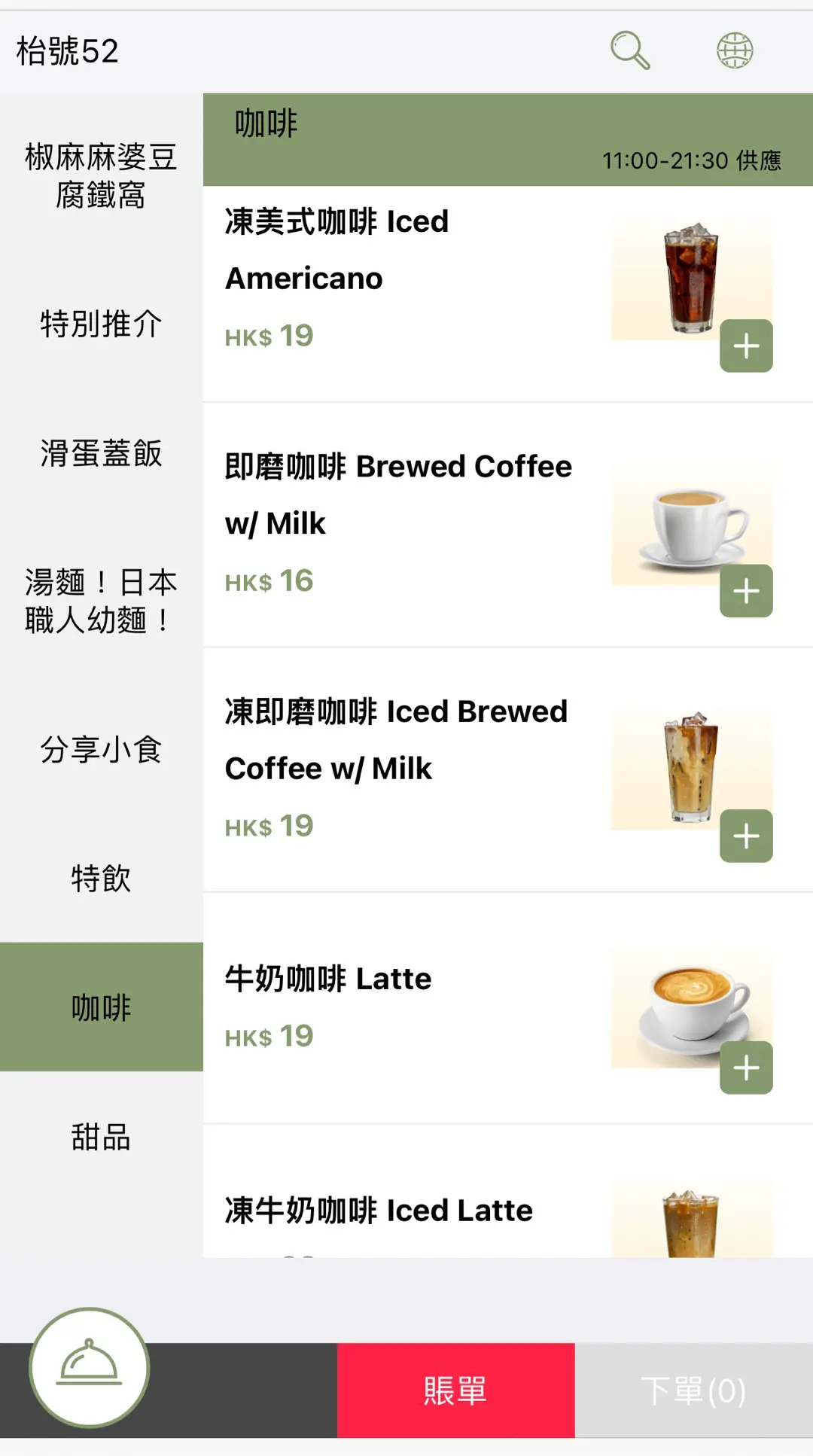
Task: View the bill via 賬單
Action: (x=455, y=1391)
